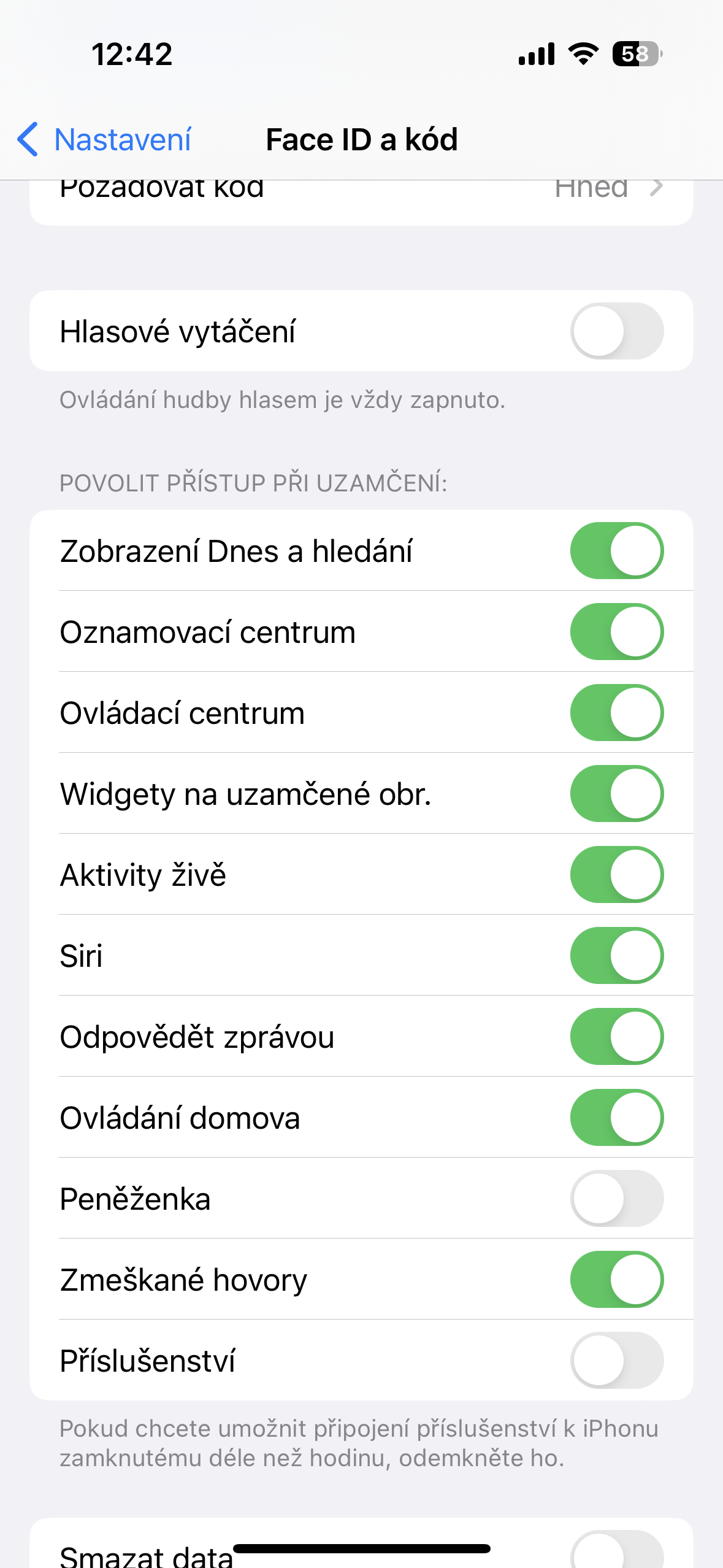Image resolution: width=723 pixels, height=1568 pixels.
Task: Tap the back chevron arrow
Action: tap(29, 139)
